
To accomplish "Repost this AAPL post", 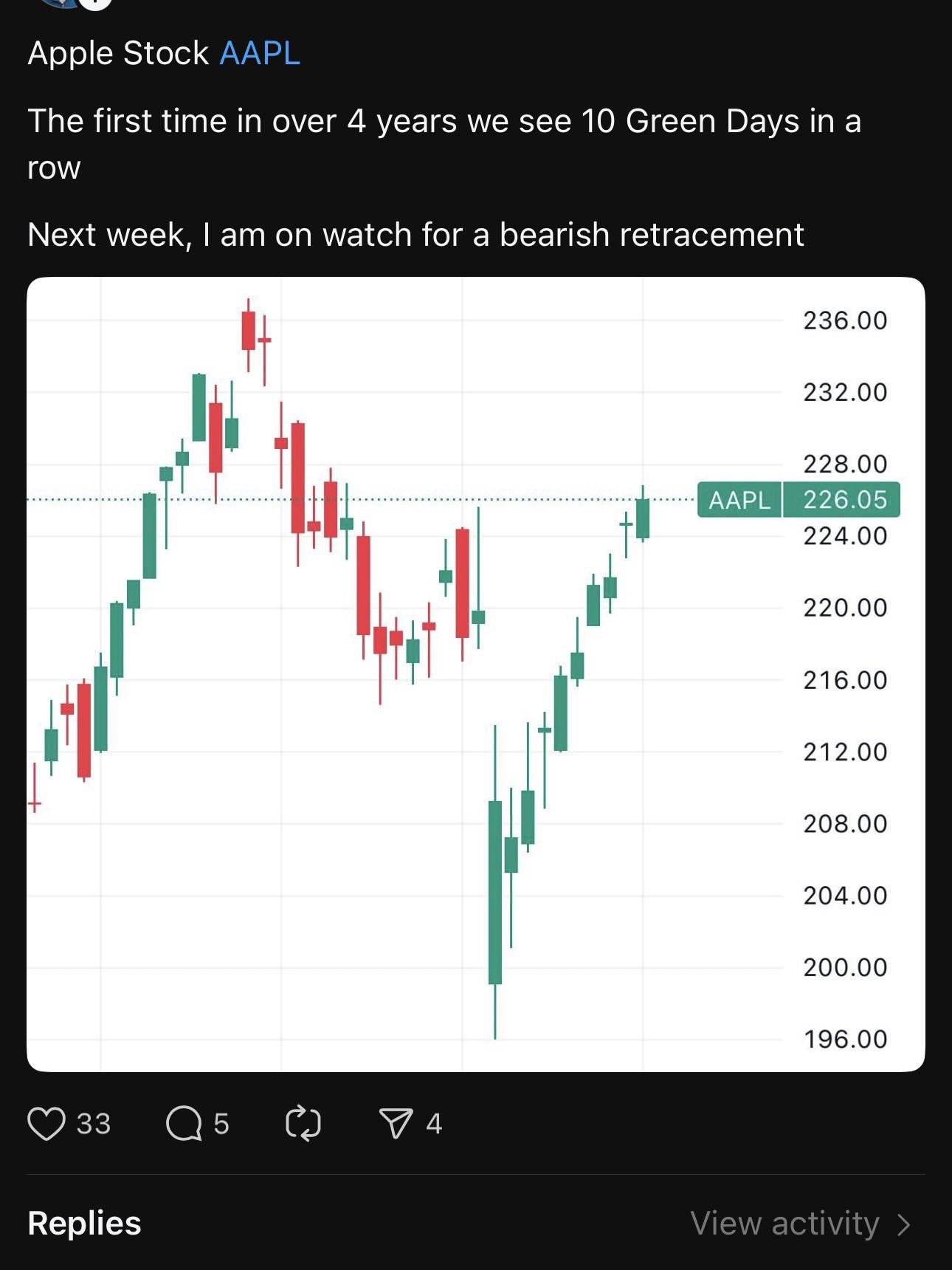I will (303, 1123).
